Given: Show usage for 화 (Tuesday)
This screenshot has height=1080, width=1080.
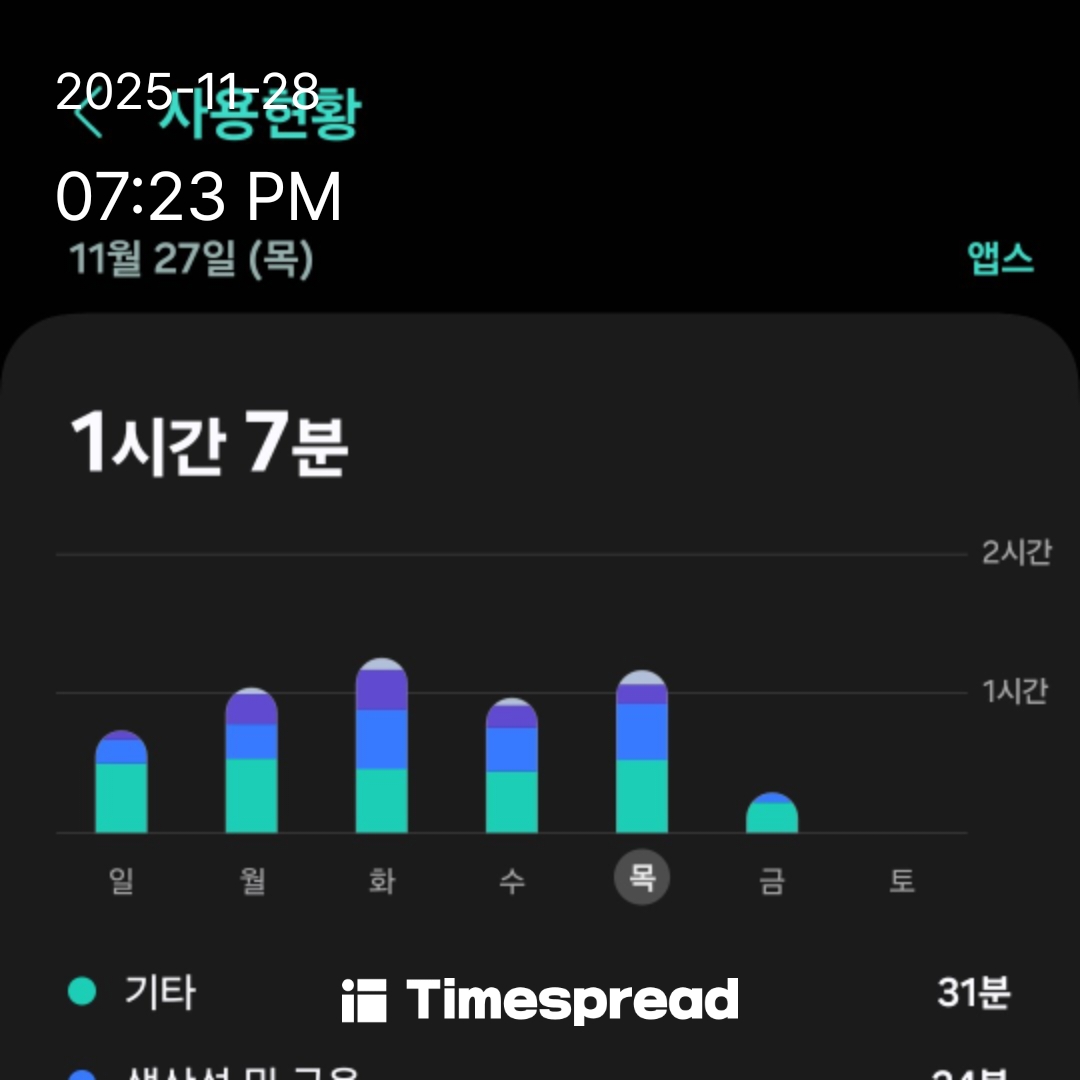Looking at the screenshot, I should [382, 881].
